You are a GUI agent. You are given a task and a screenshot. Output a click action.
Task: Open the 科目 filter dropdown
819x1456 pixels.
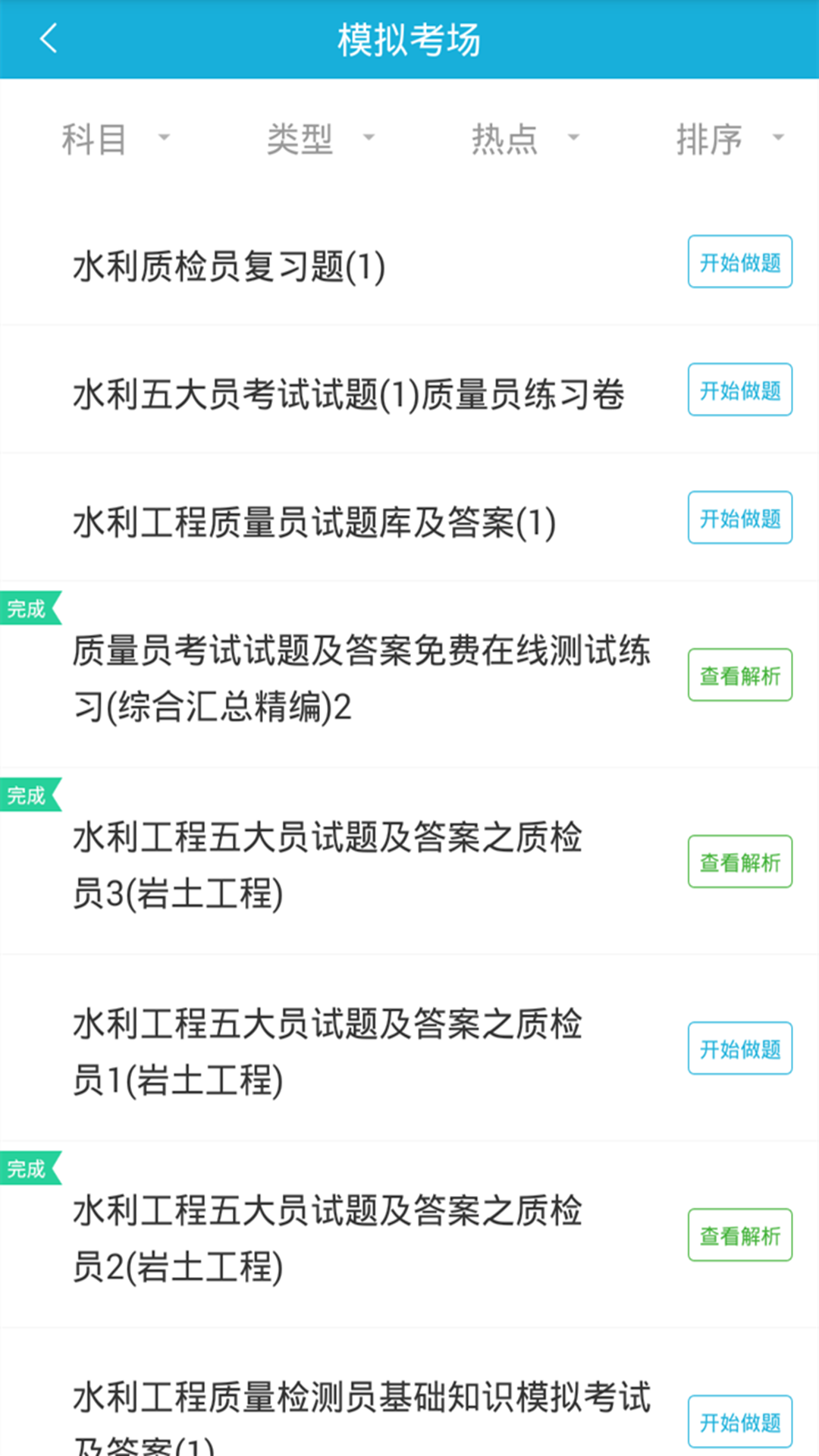pyautogui.click(x=114, y=139)
